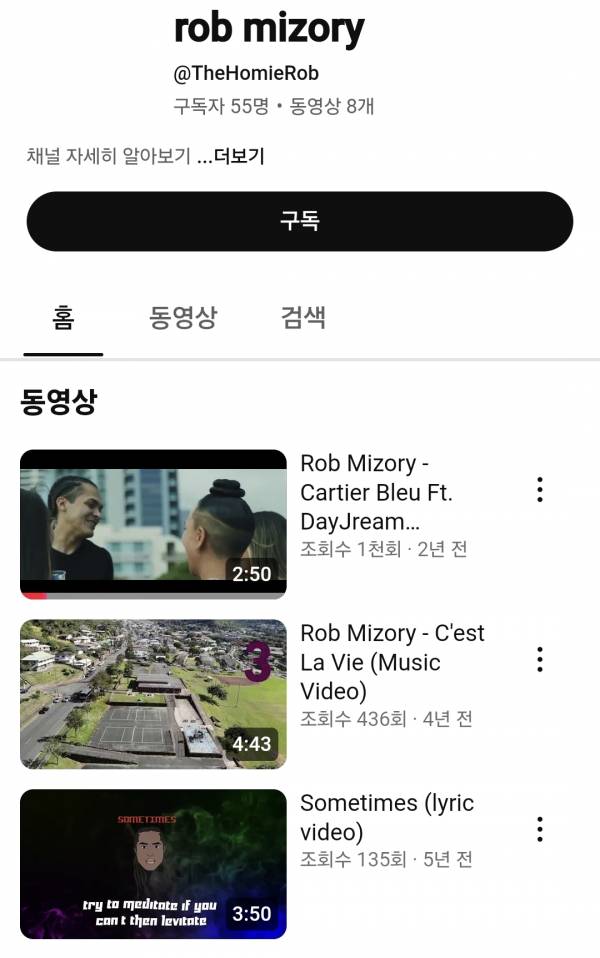Image resolution: width=600 pixels, height=958 pixels.
Task: Play the Sometimes lyric video
Action: click(153, 864)
